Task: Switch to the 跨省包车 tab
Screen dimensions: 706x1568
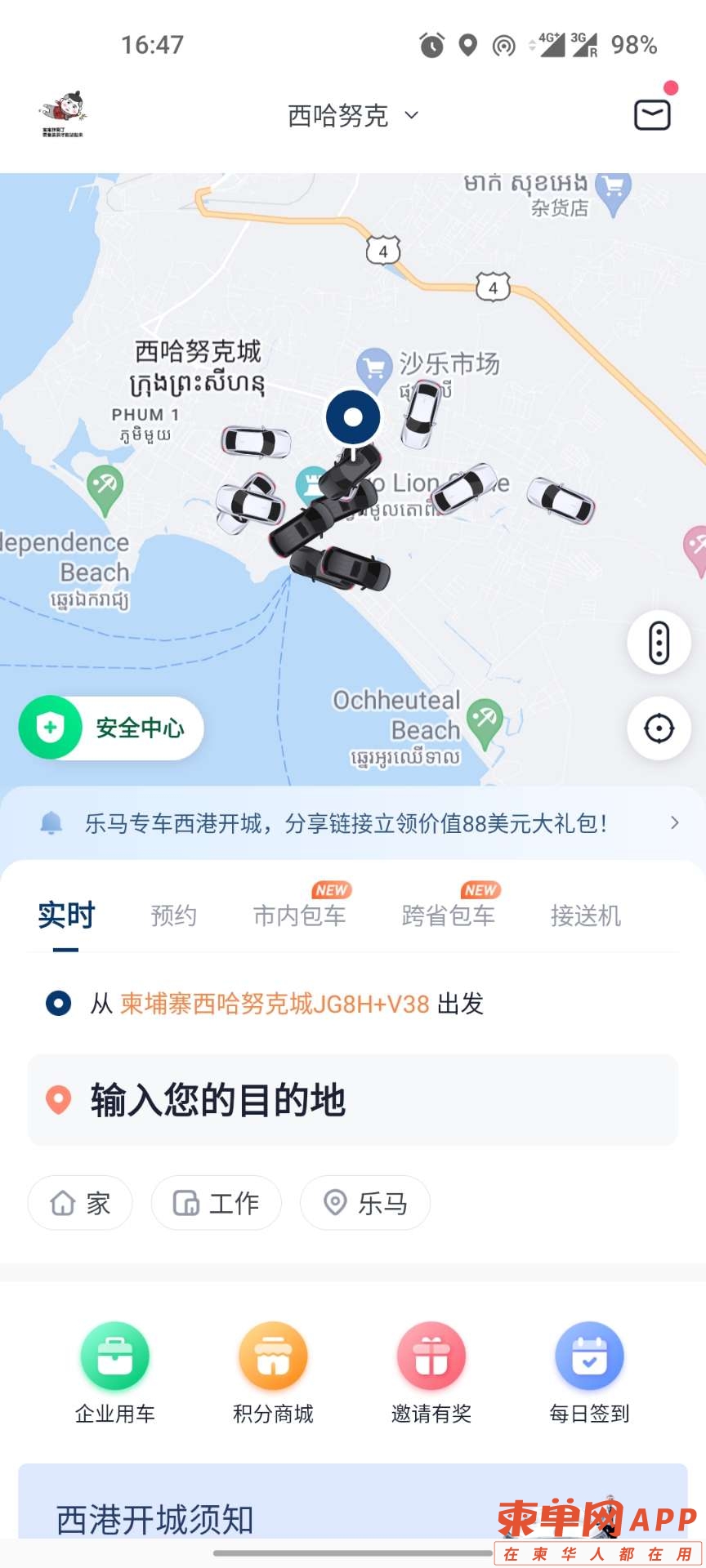Action: [x=448, y=916]
